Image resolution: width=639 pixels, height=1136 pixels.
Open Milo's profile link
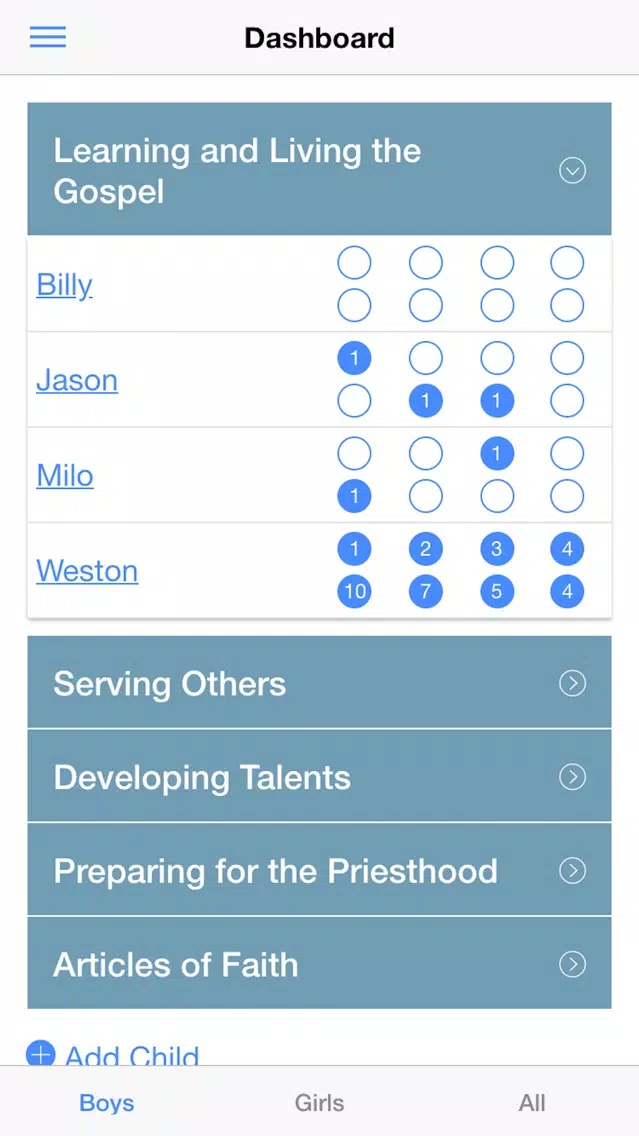65,475
